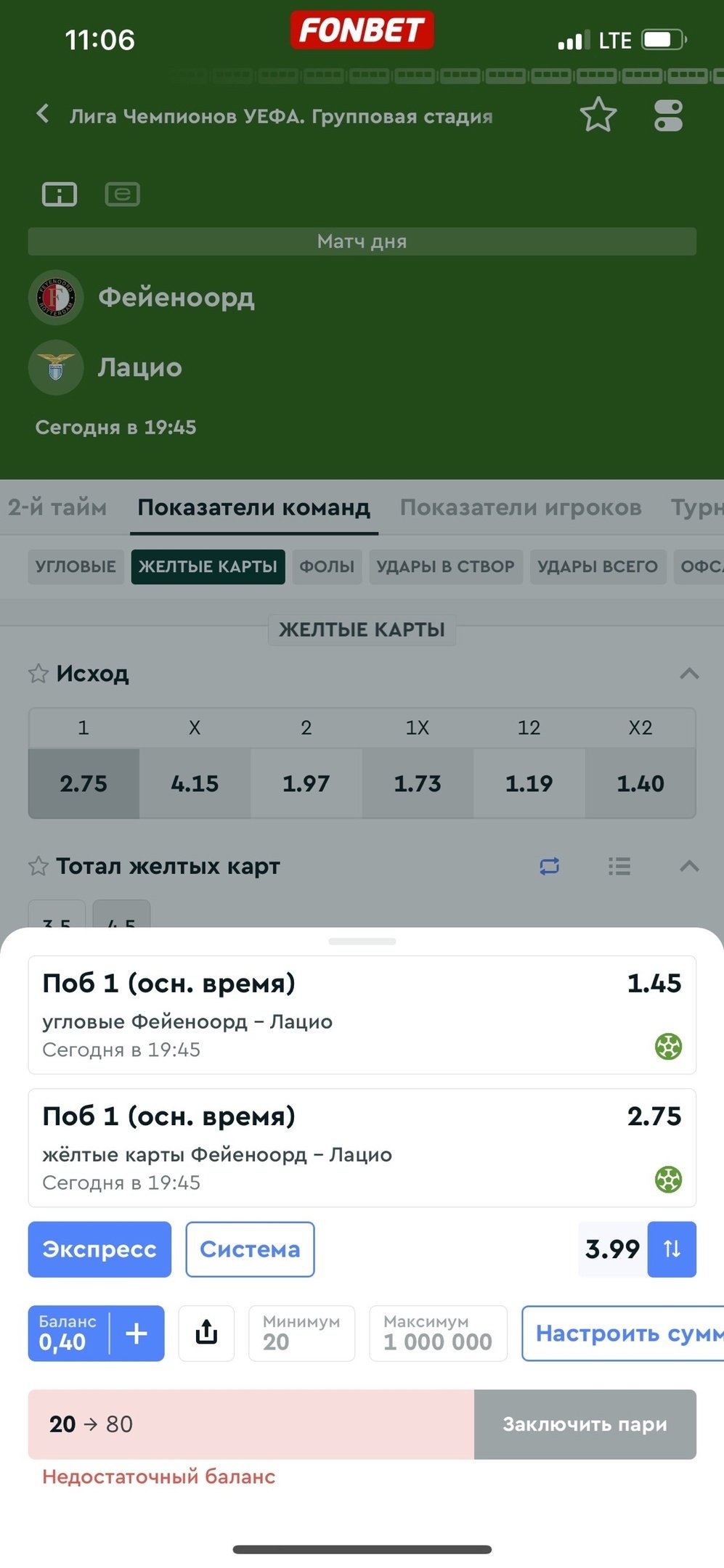Go back from the match page

(x=43, y=115)
